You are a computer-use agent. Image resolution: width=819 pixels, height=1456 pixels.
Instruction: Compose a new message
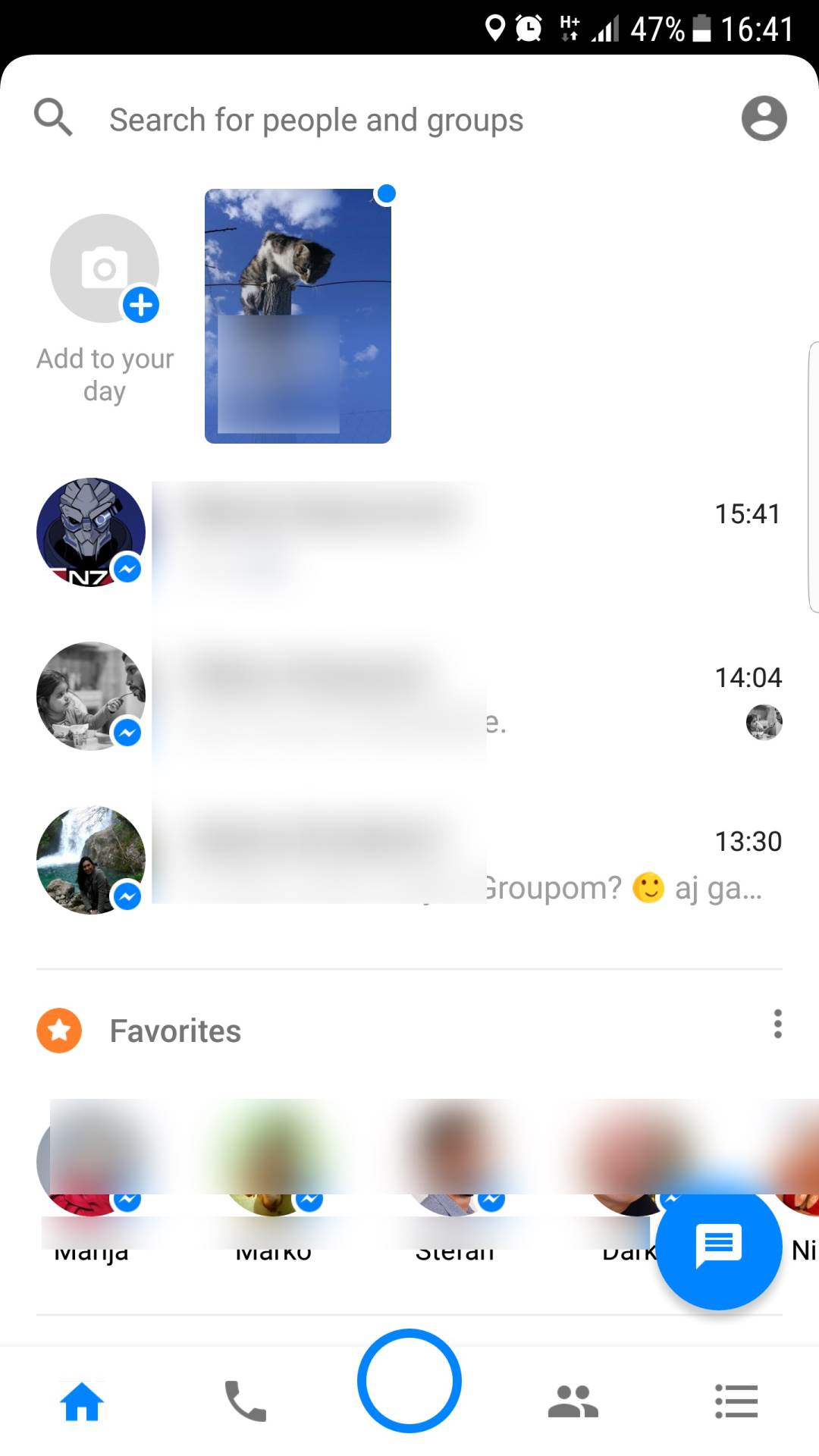tap(718, 1246)
